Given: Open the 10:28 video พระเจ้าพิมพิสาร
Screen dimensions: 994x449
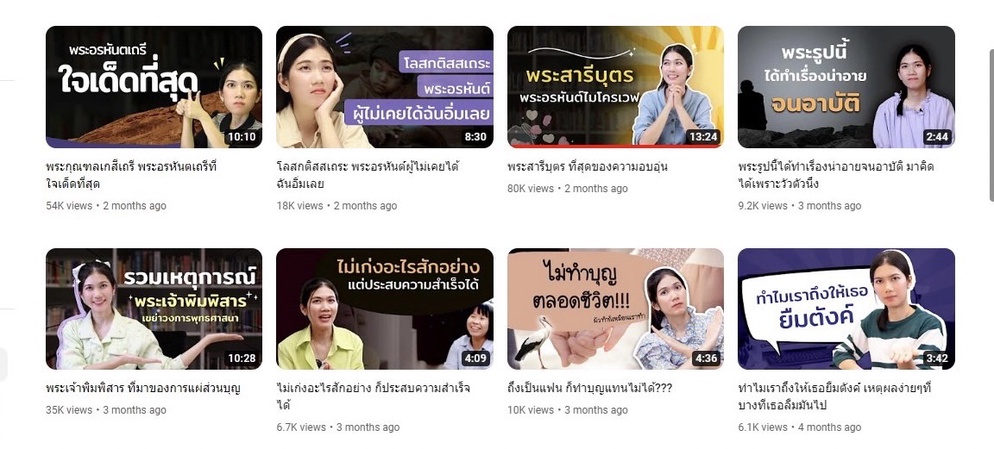Looking at the screenshot, I should (153, 309).
